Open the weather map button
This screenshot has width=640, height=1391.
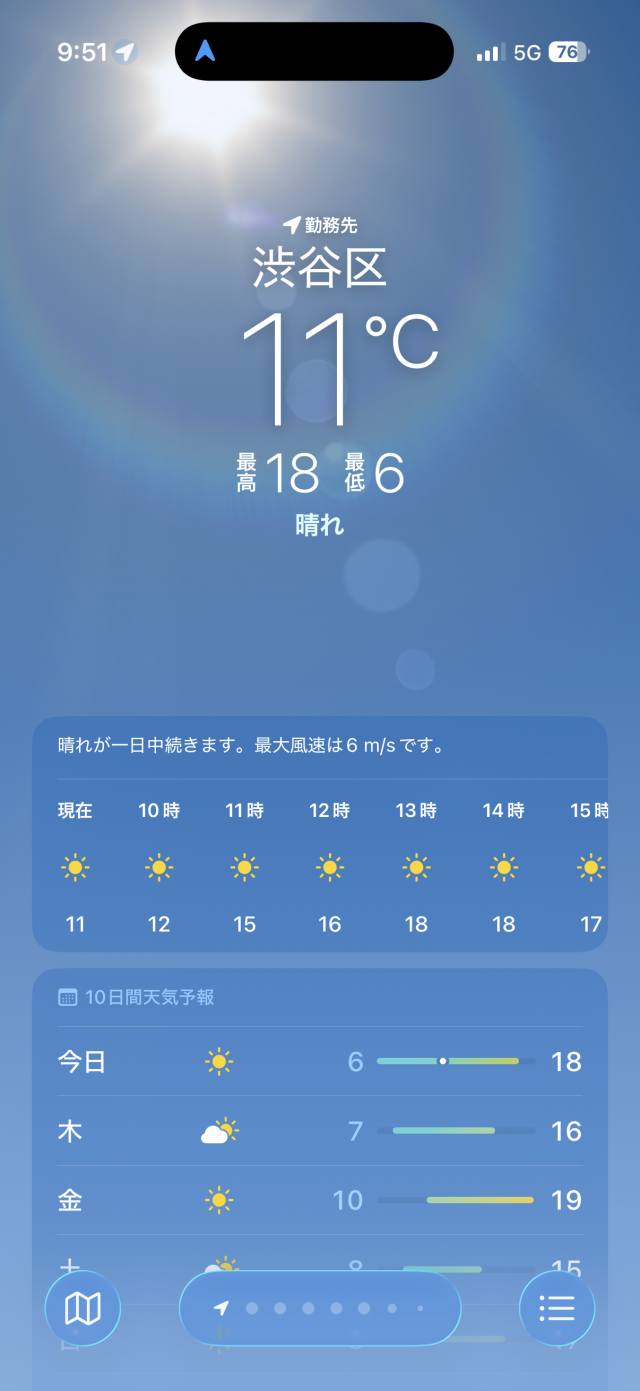[x=82, y=1308]
